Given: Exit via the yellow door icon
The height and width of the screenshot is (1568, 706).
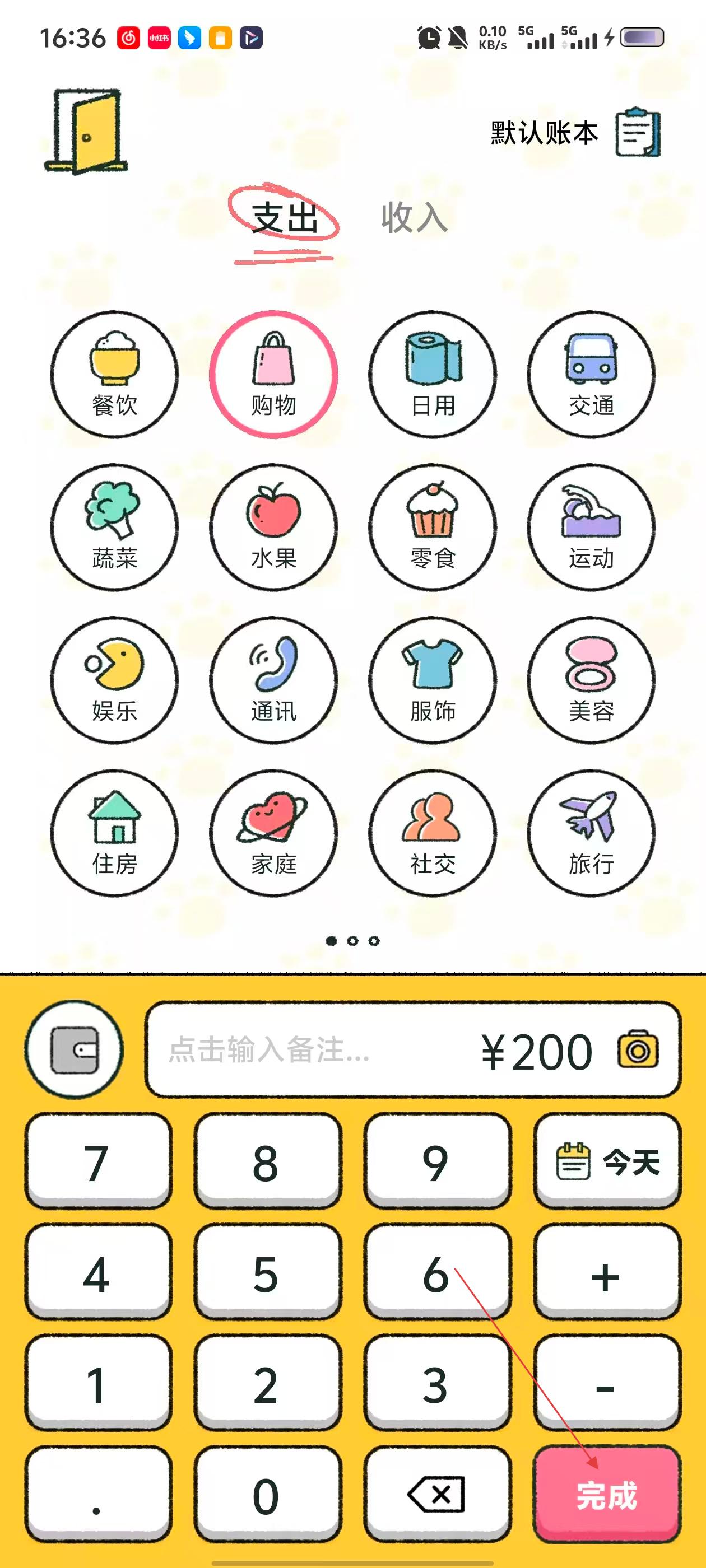Looking at the screenshot, I should pos(86,132).
